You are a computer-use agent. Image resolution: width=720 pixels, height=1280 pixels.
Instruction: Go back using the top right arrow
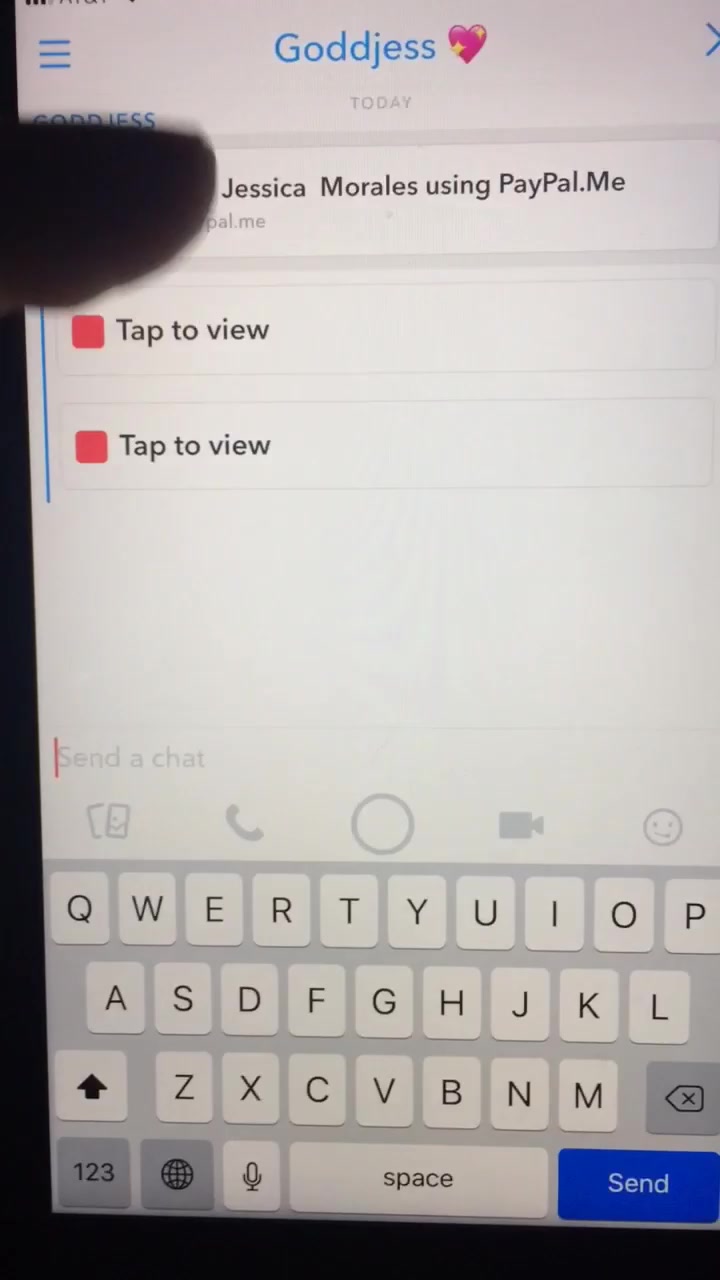point(712,42)
